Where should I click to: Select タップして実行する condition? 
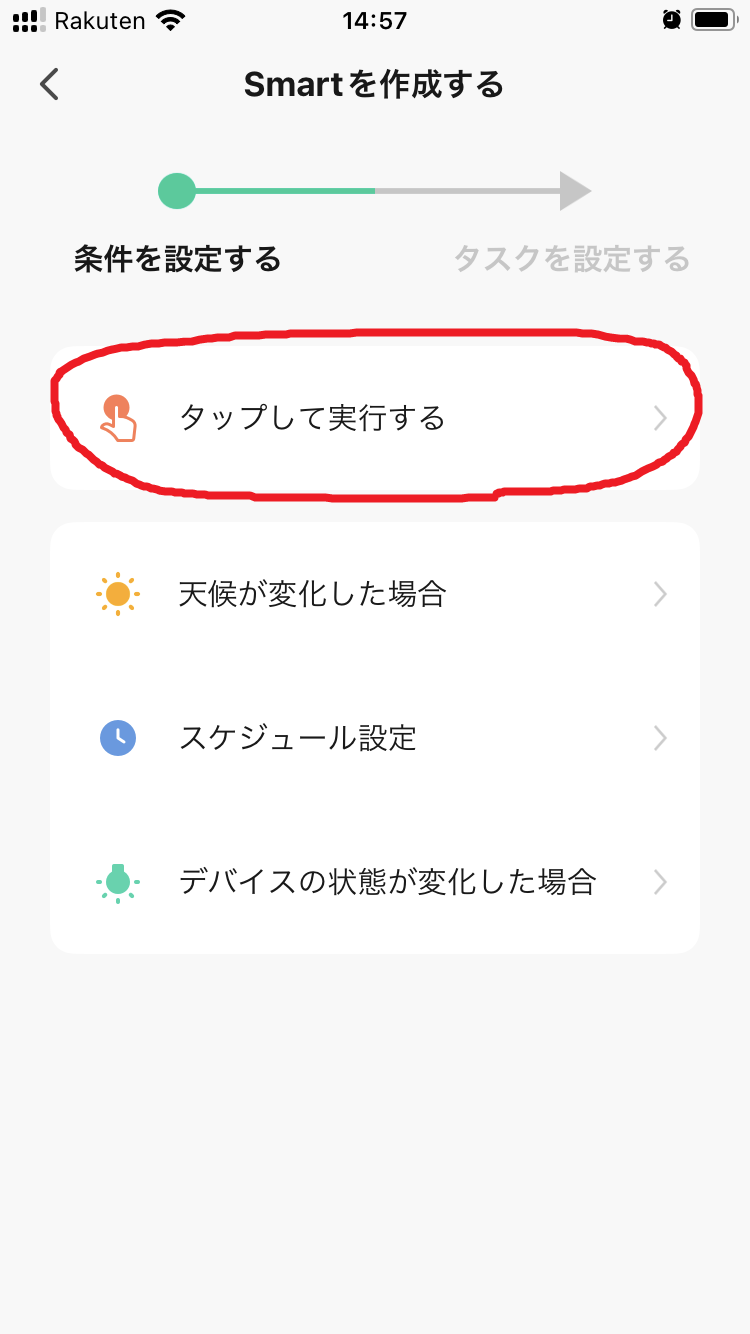click(374, 418)
